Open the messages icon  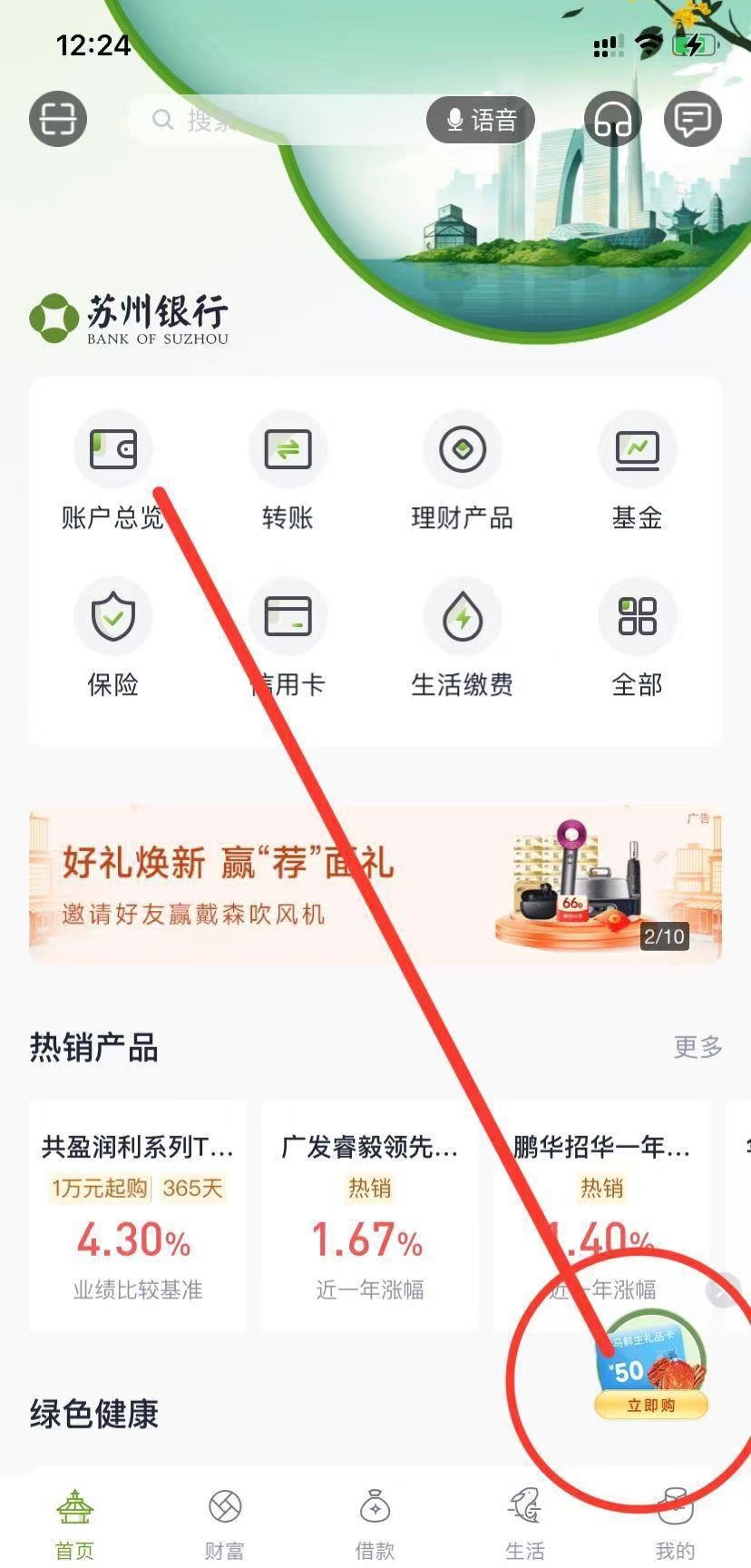pyautogui.click(x=693, y=119)
